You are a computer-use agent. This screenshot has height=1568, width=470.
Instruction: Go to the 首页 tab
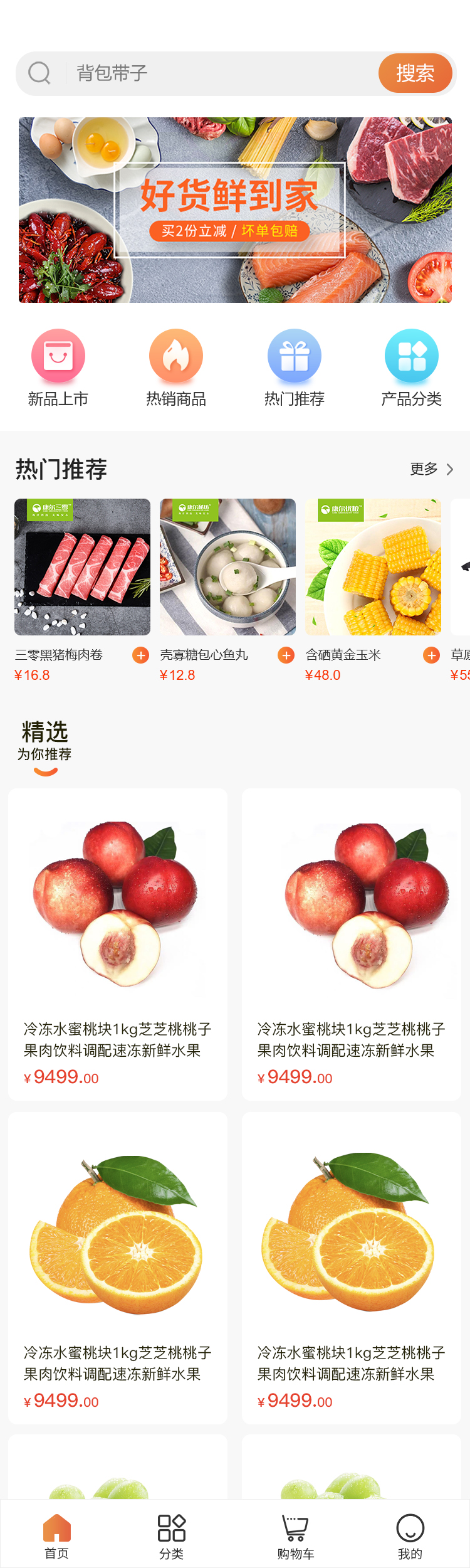57,1534
